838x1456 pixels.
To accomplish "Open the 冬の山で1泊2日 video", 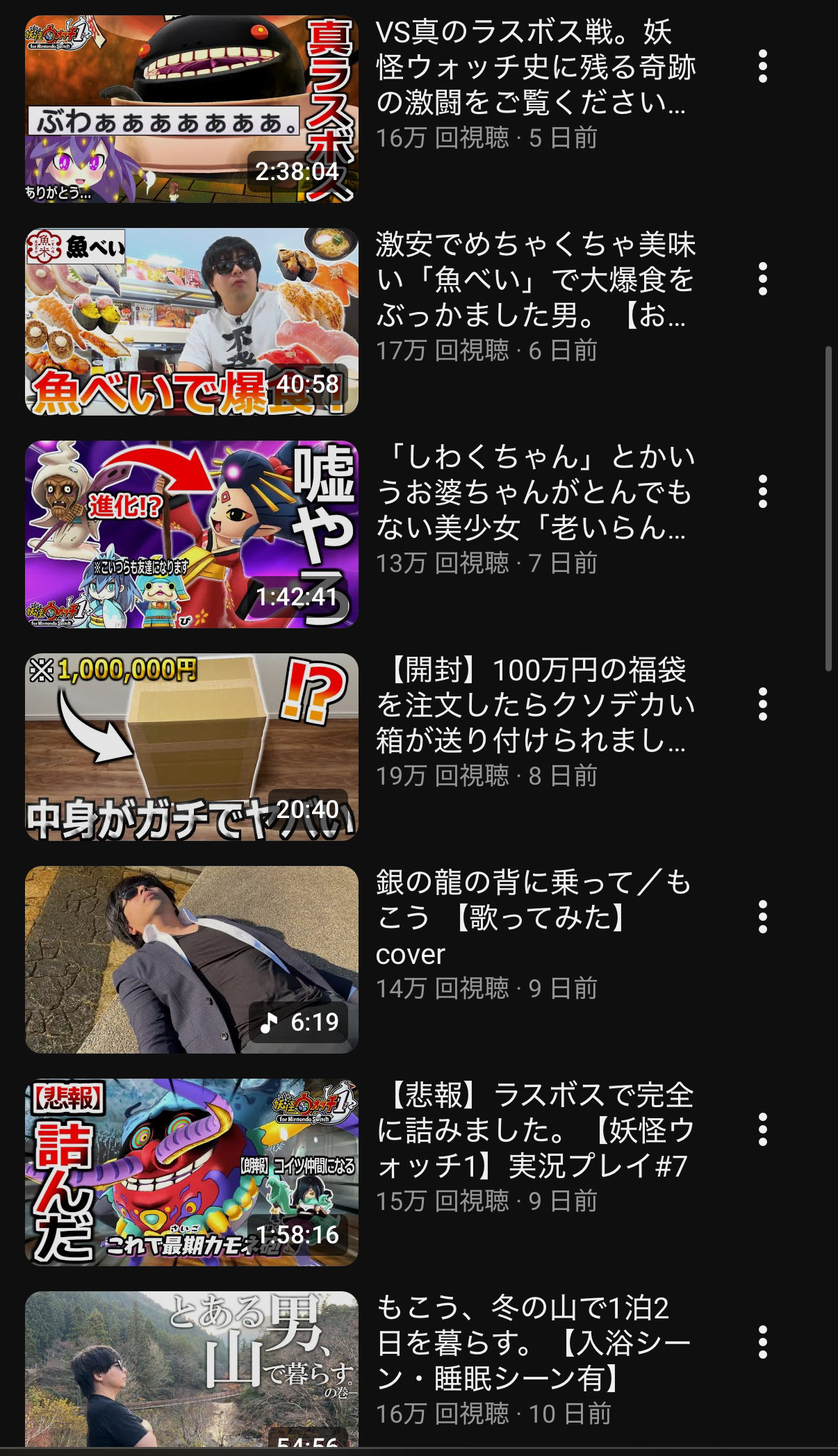I will click(192, 1369).
